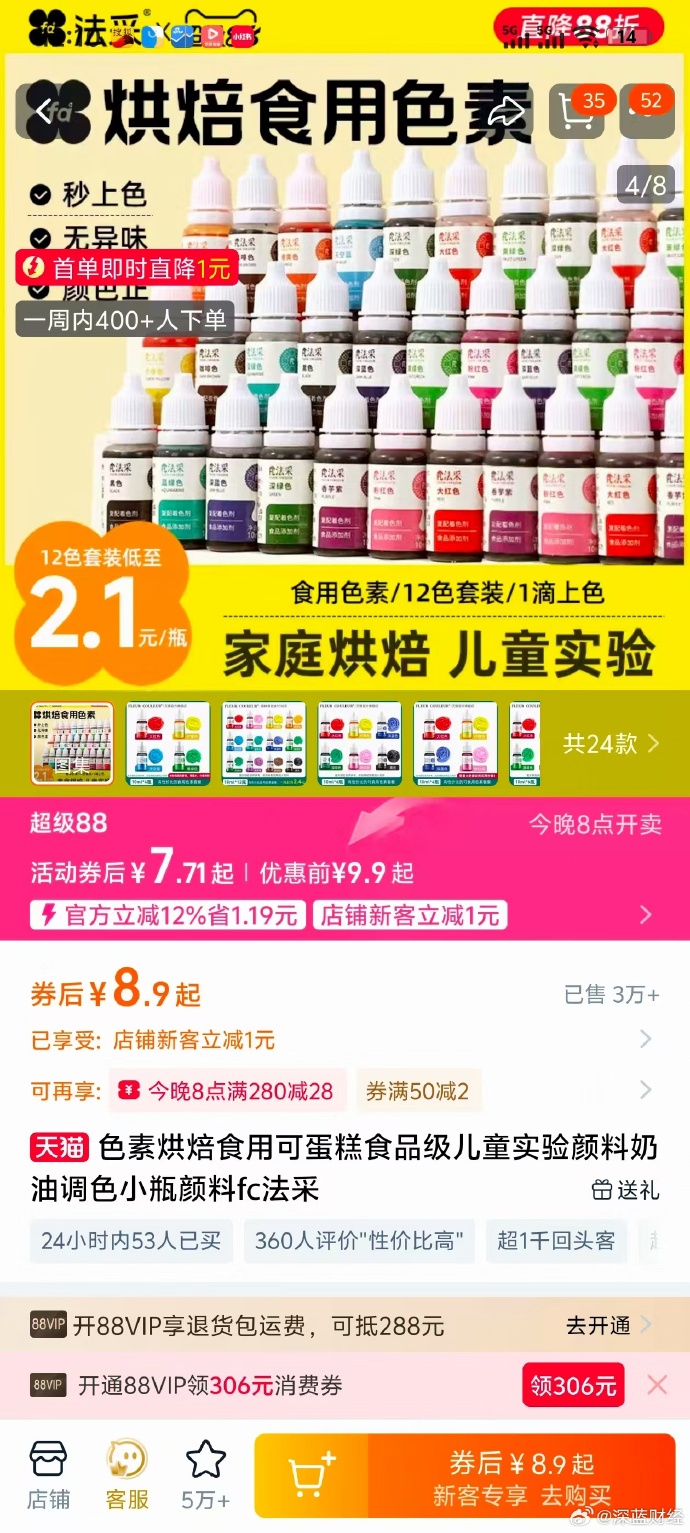Open 店铺新客立减1元 discount details
This screenshot has width=690, height=1533.
(645, 1040)
